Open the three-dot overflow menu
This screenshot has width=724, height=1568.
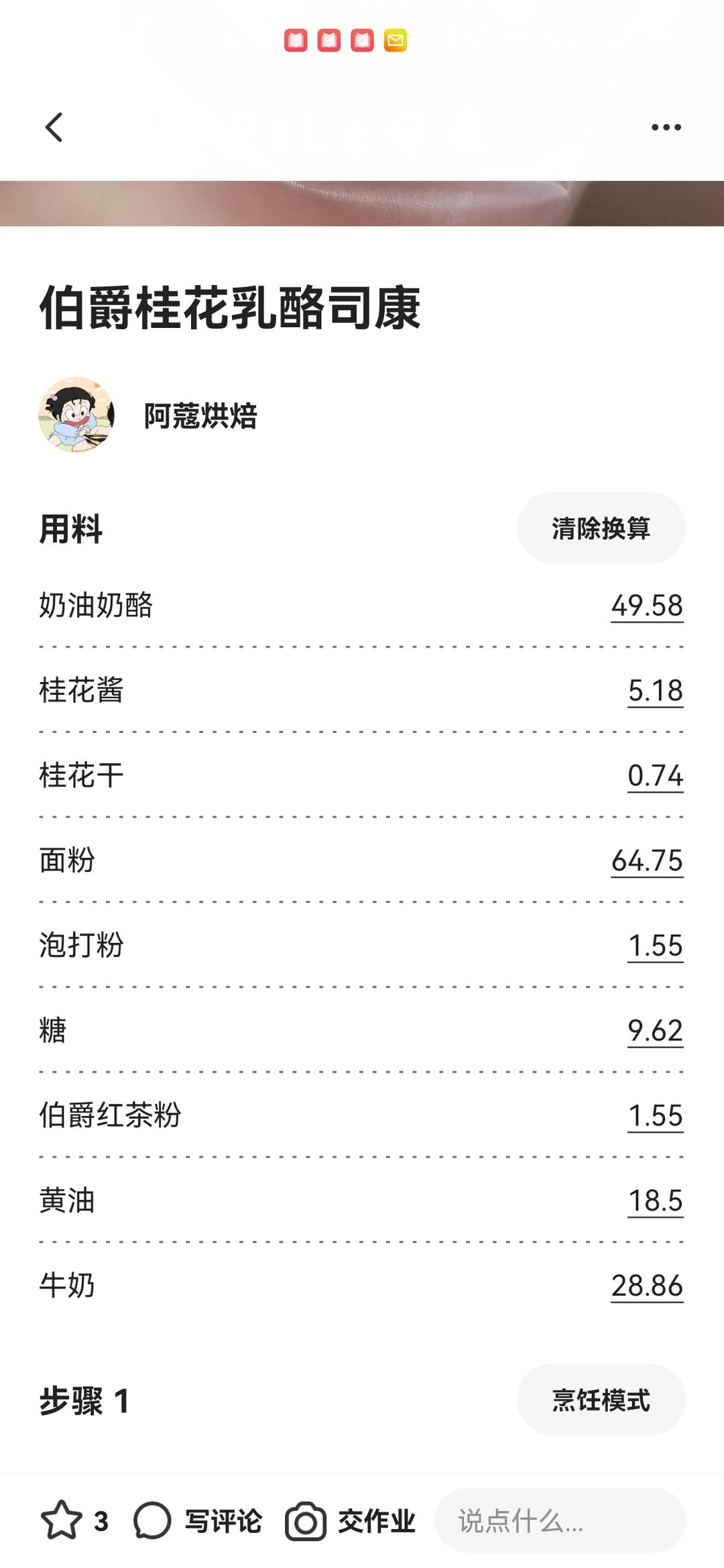tap(666, 127)
